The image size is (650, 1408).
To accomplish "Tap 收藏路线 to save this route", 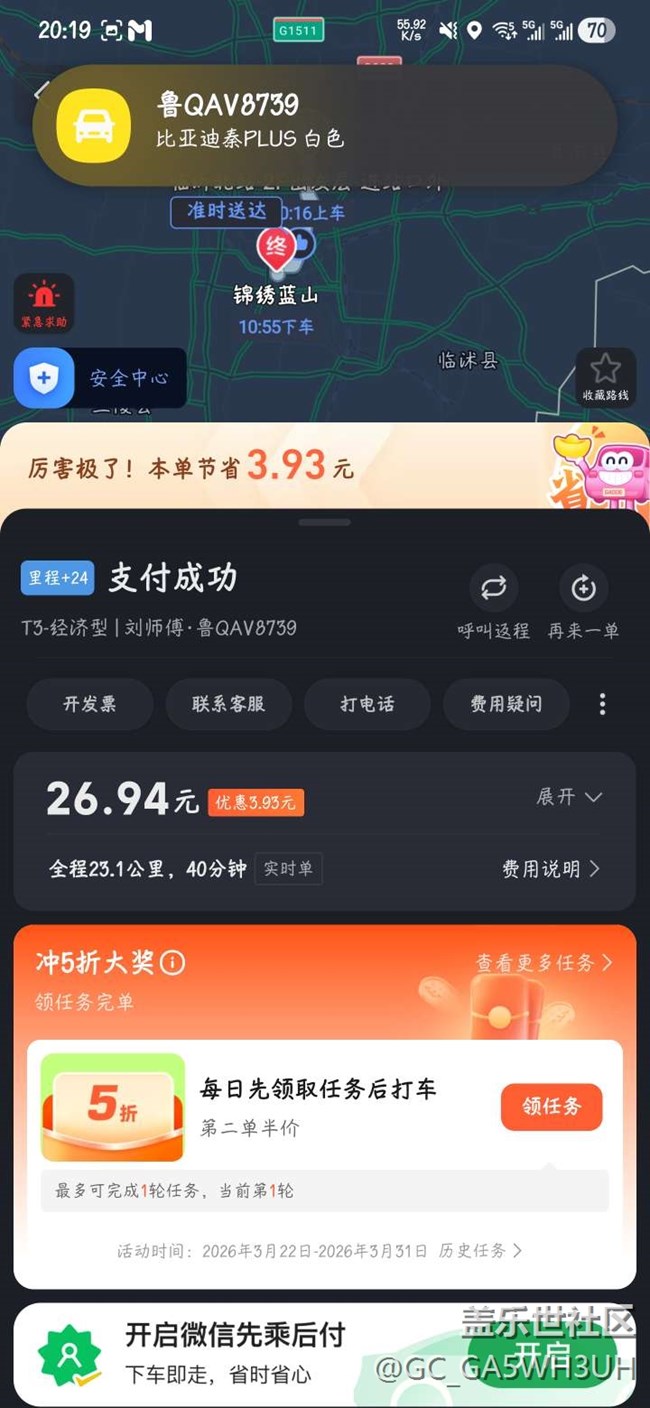I will (605, 377).
